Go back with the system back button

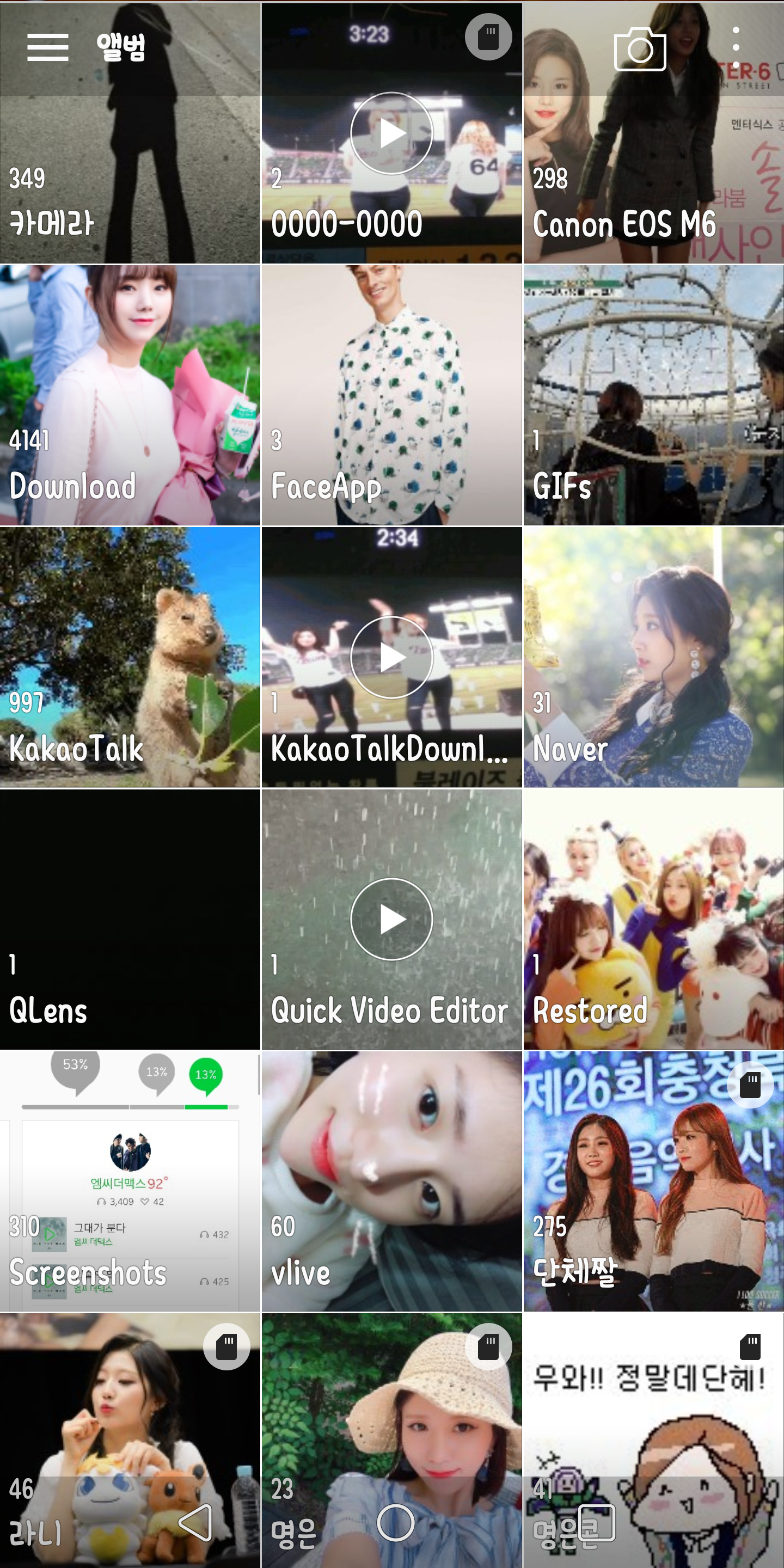point(196,1523)
